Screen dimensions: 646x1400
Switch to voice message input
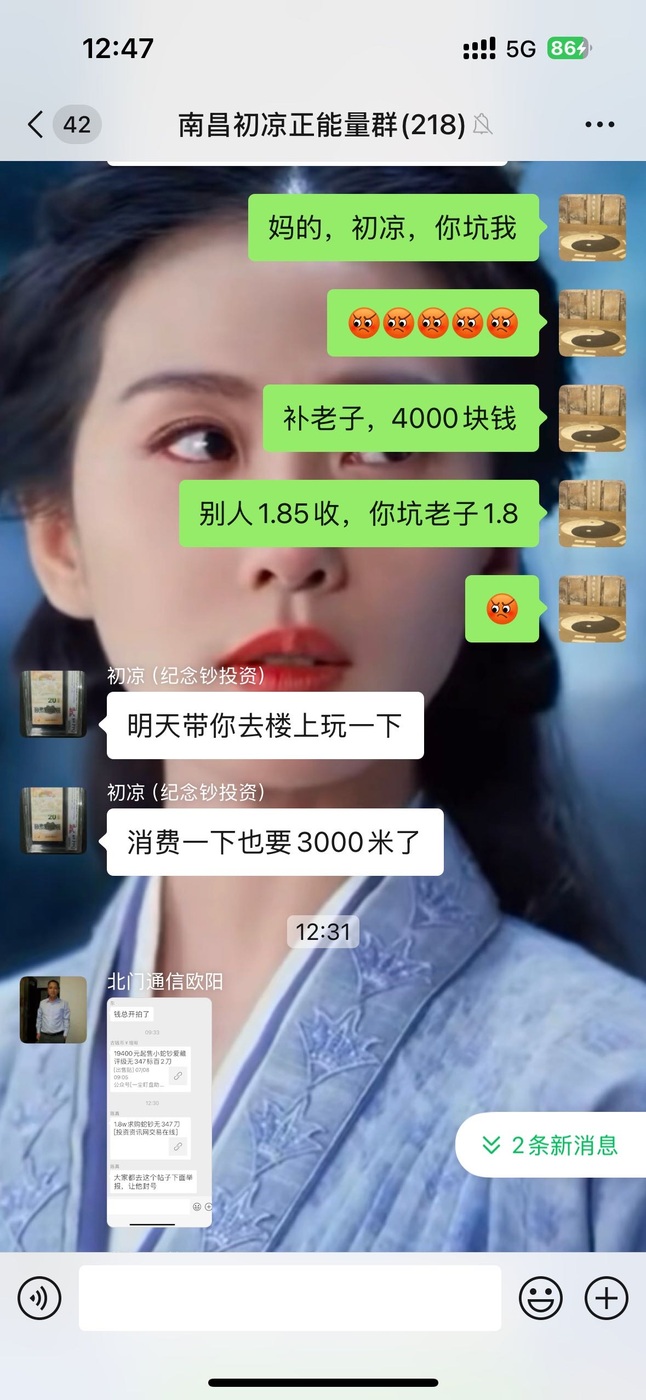click(39, 1298)
